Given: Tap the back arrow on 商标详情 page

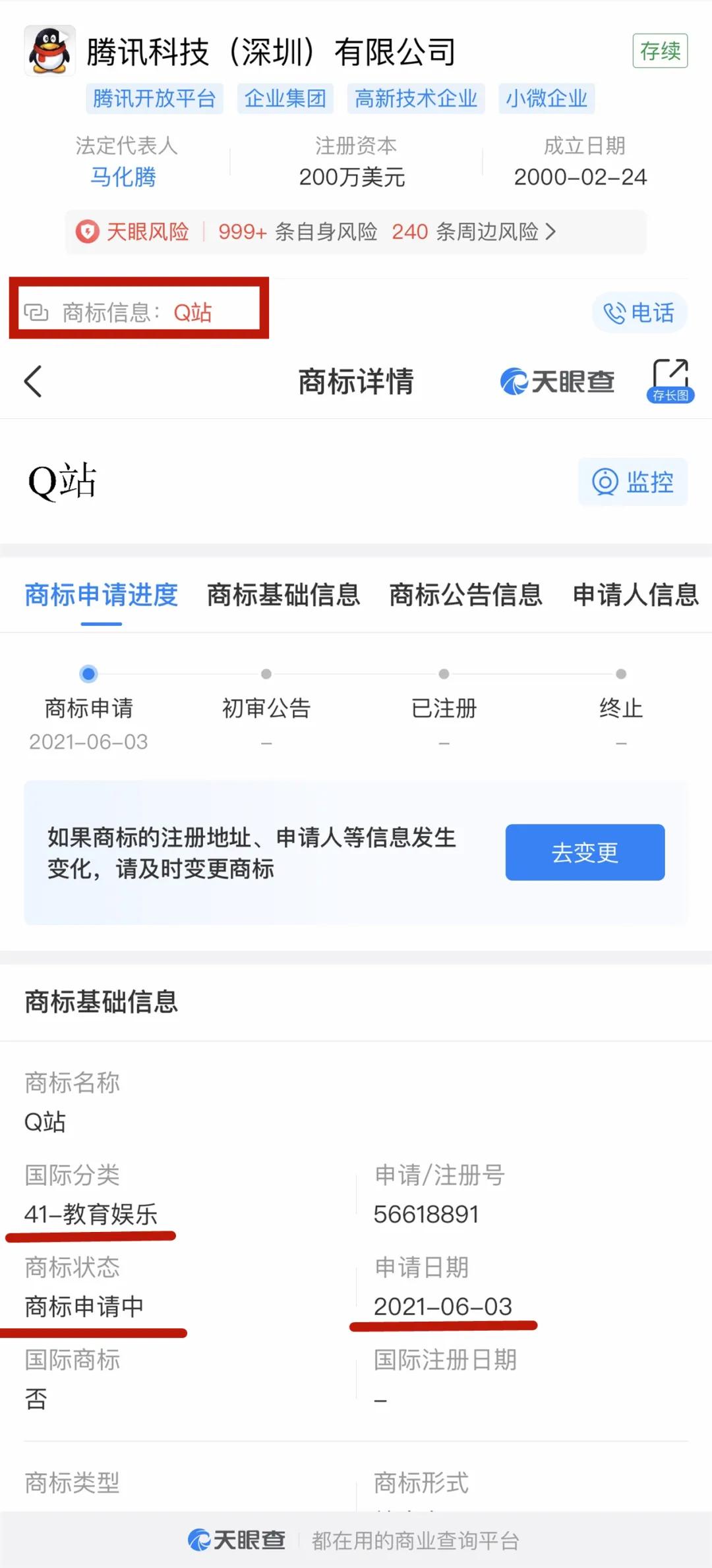Looking at the screenshot, I should [33, 381].
